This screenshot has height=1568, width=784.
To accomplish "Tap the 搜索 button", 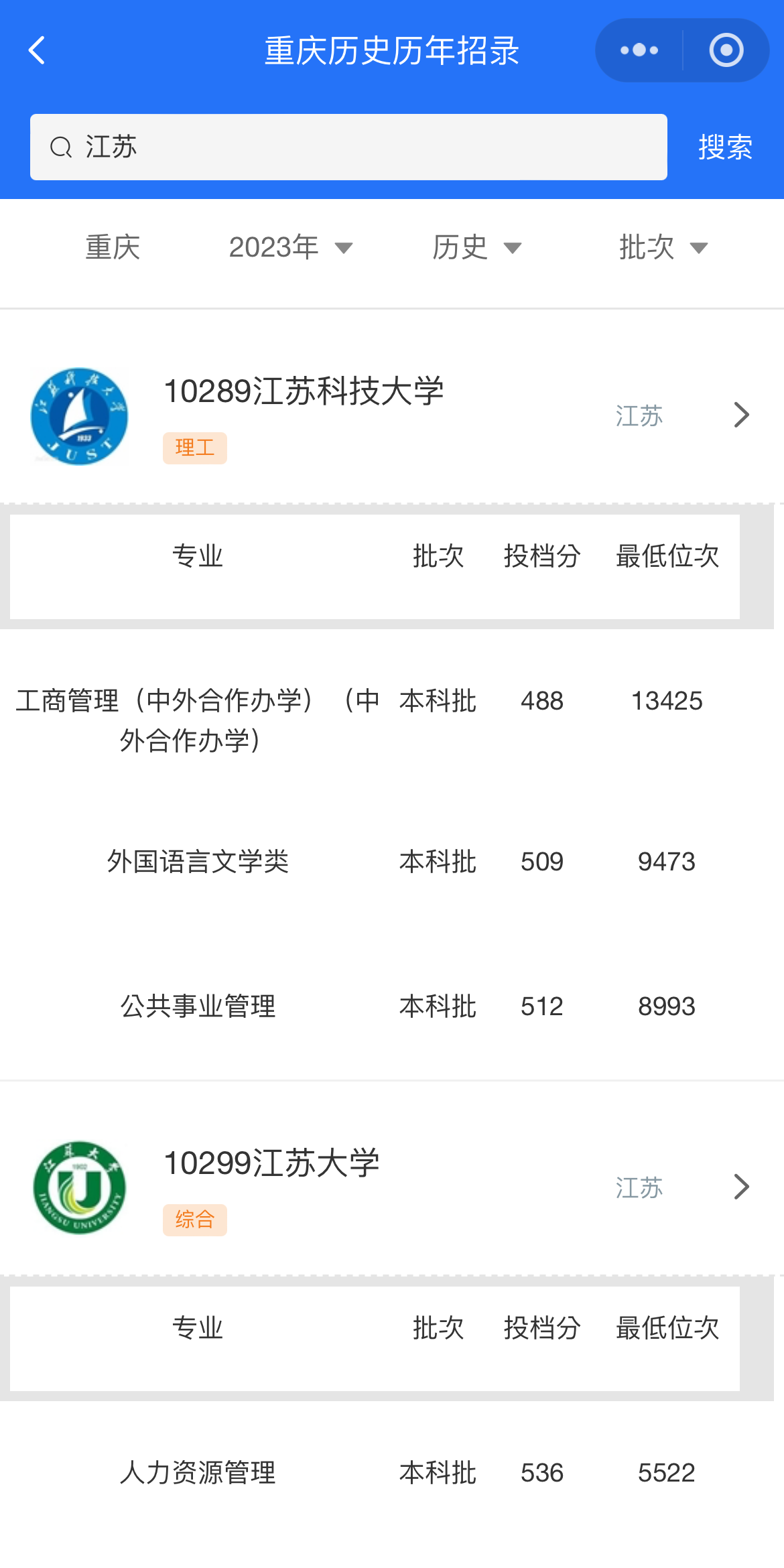I will pos(725,147).
